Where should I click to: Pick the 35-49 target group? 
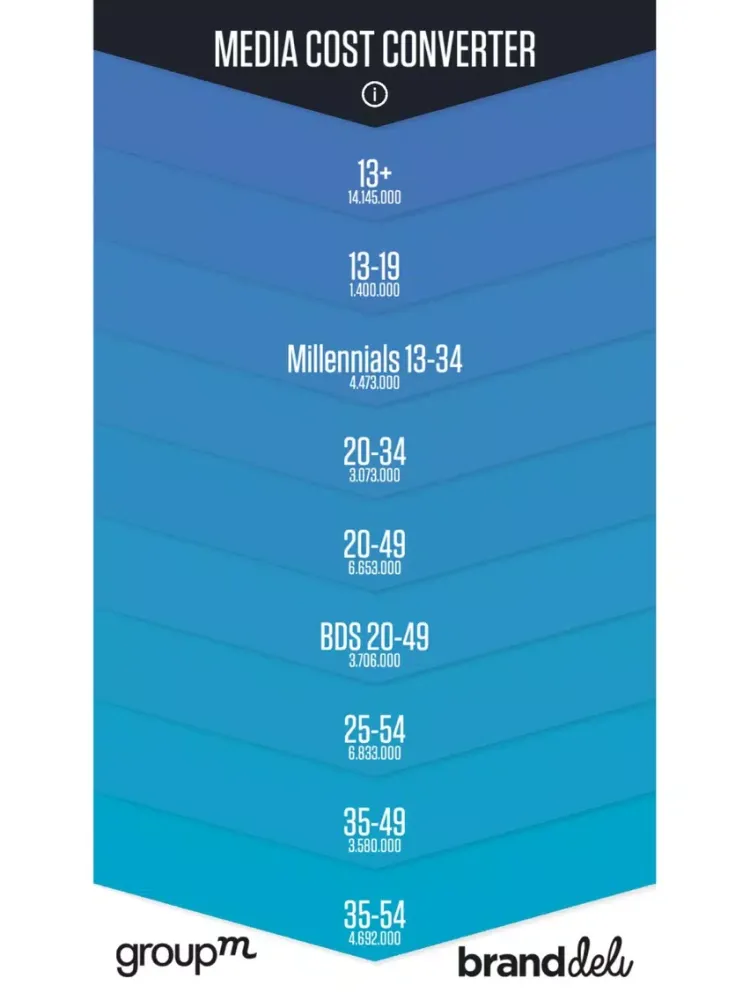pyautogui.click(x=375, y=829)
